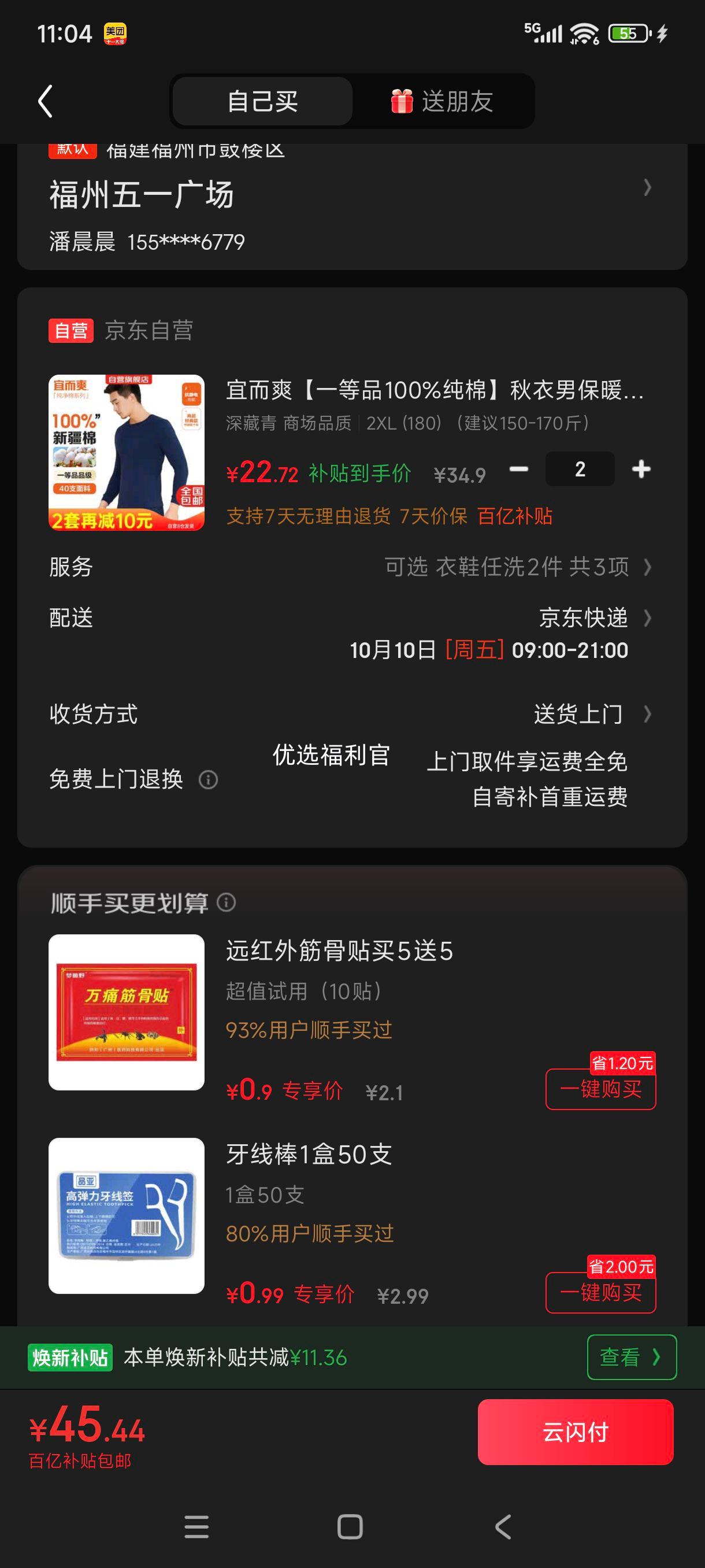Viewport: 705px width, 1568px height.
Task: Select the 自己买 tab
Action: click(262, 101)
